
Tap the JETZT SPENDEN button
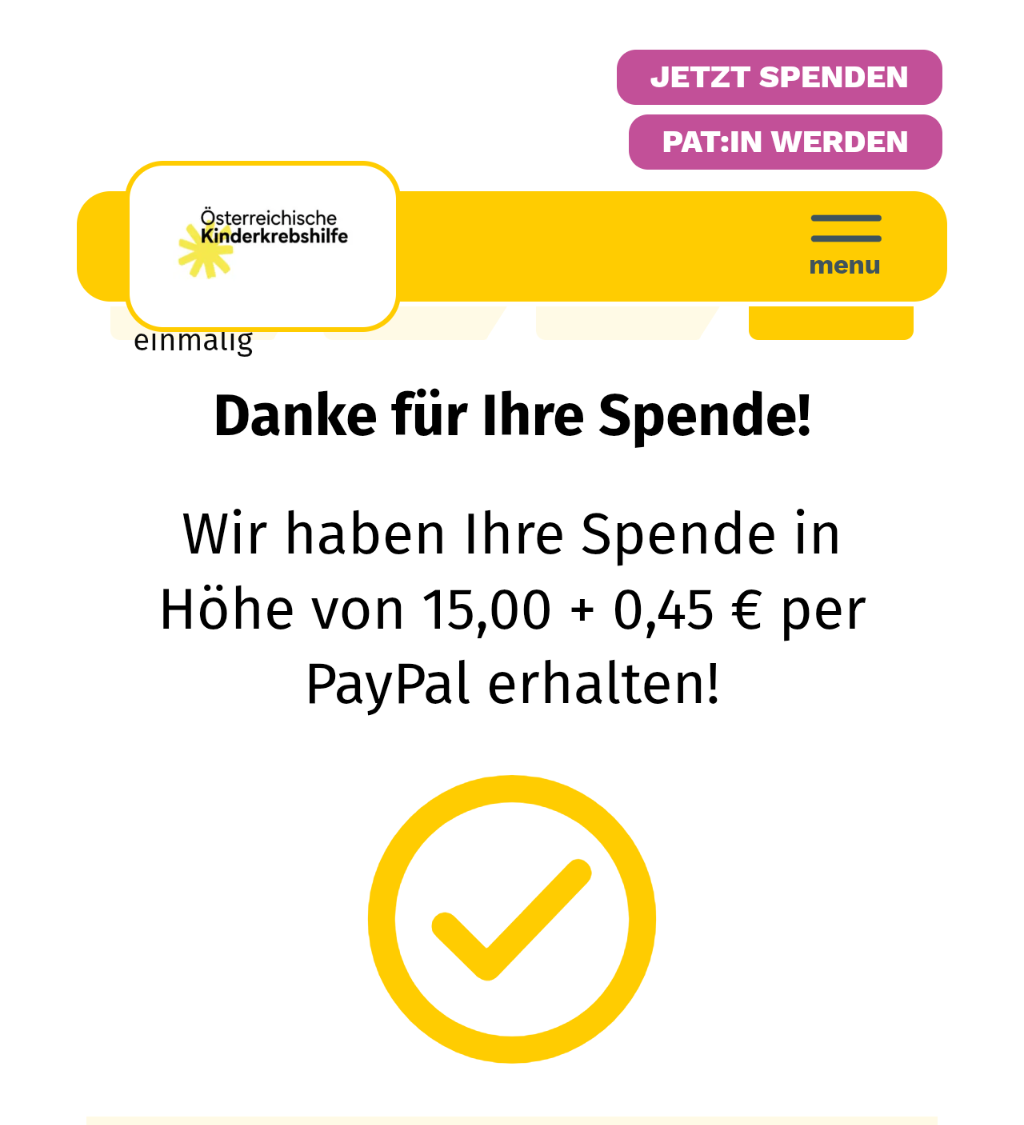coord(779,77)
